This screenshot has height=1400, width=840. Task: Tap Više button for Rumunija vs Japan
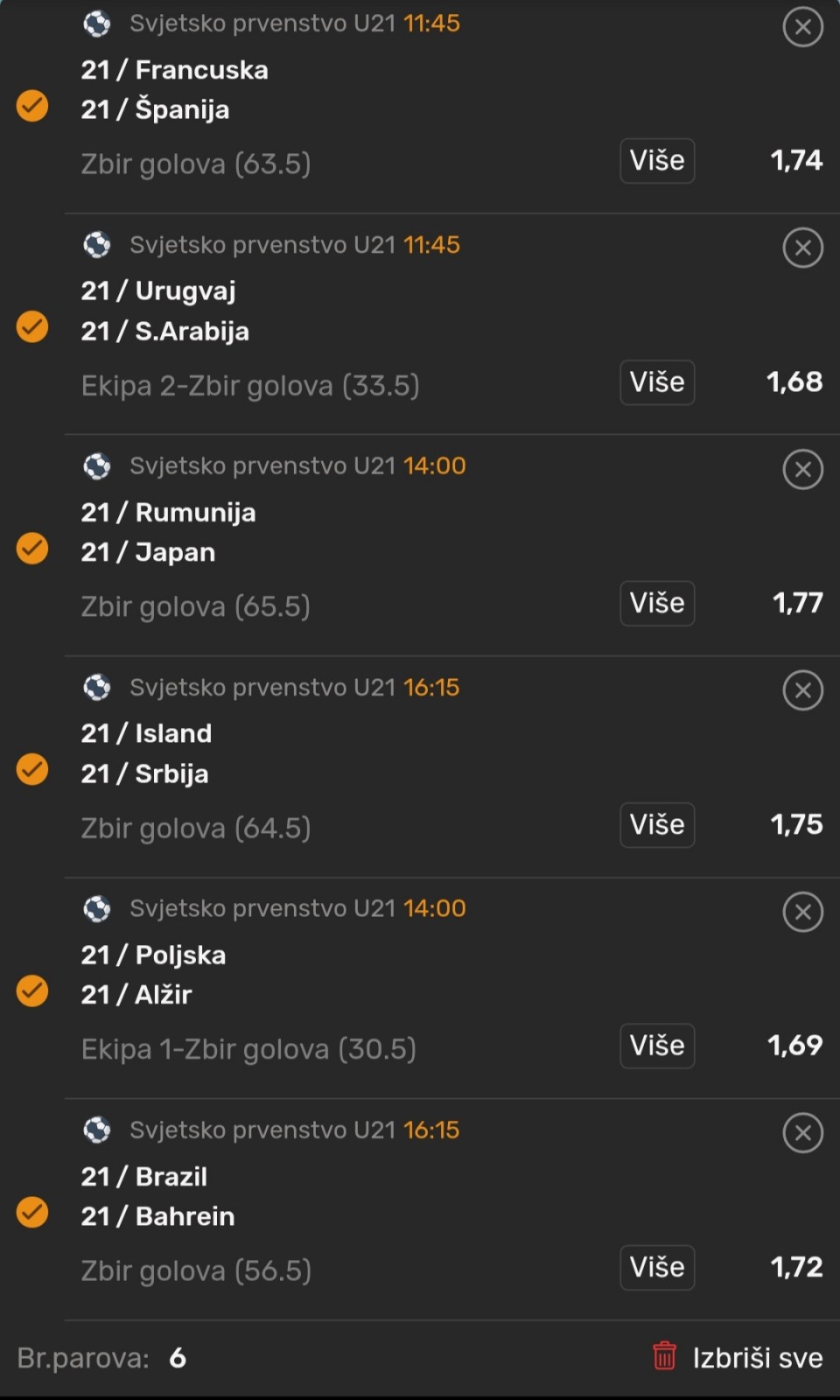point(657,604)
